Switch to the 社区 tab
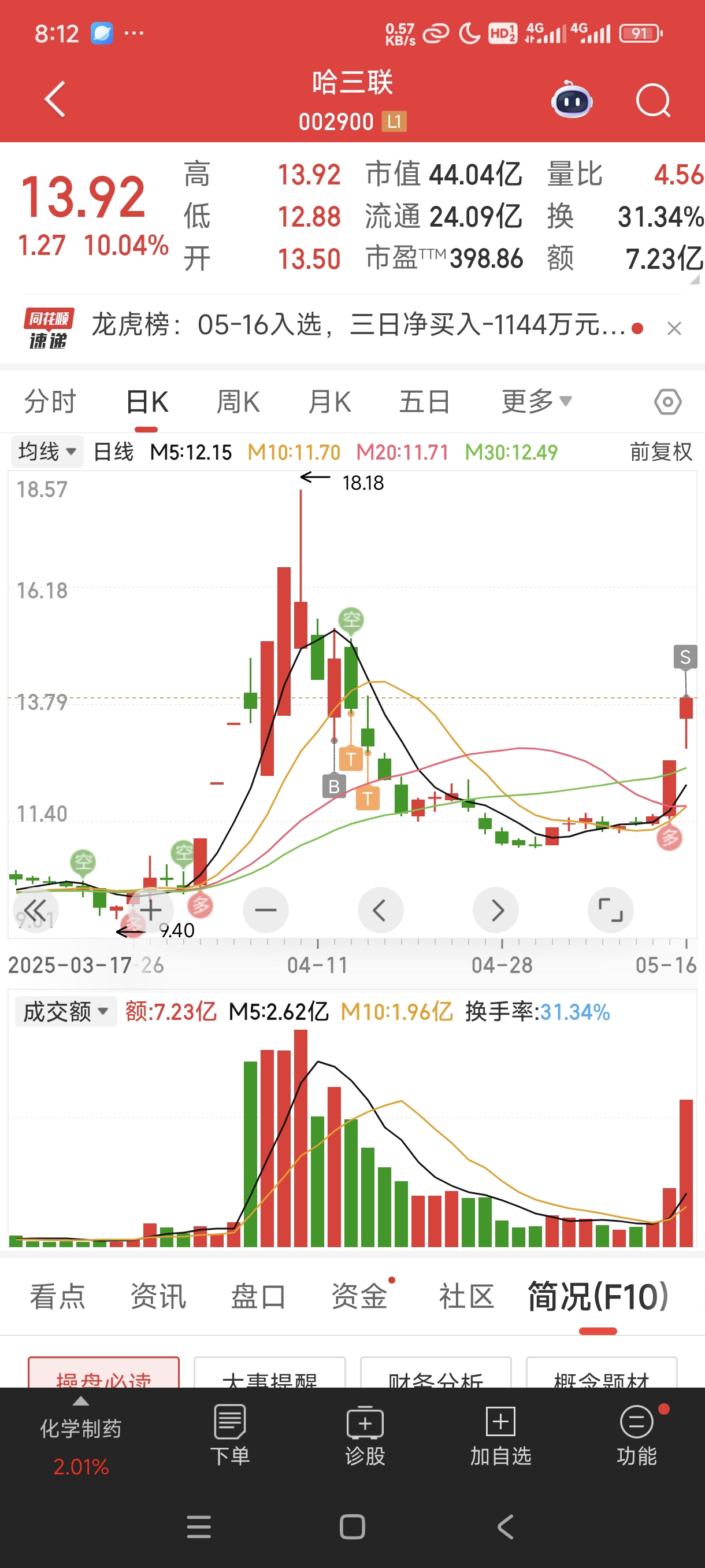This screenshot has height=1568, width=705. 466,1295
